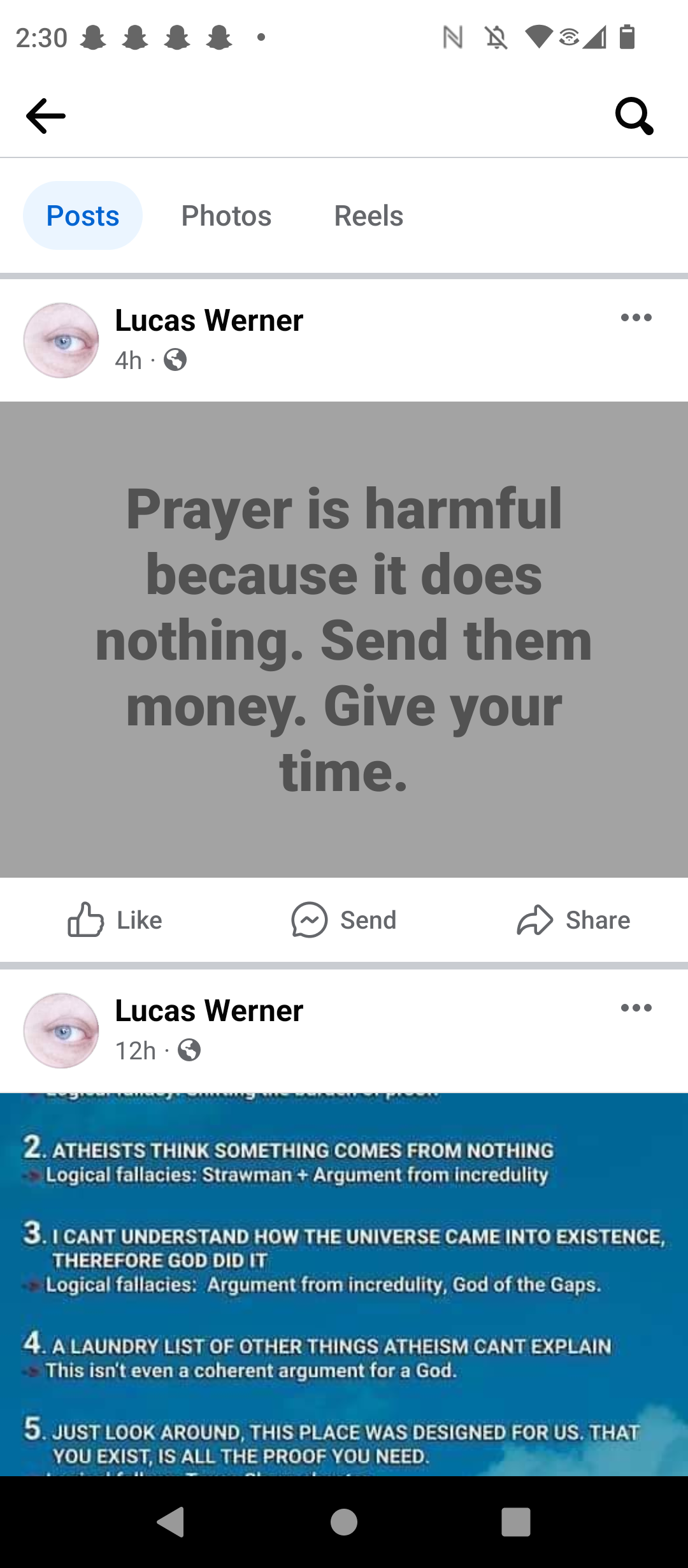Screen dimensions: 688x1568
Task: Open options menu on the 12h post
Action: [636, 1008]
